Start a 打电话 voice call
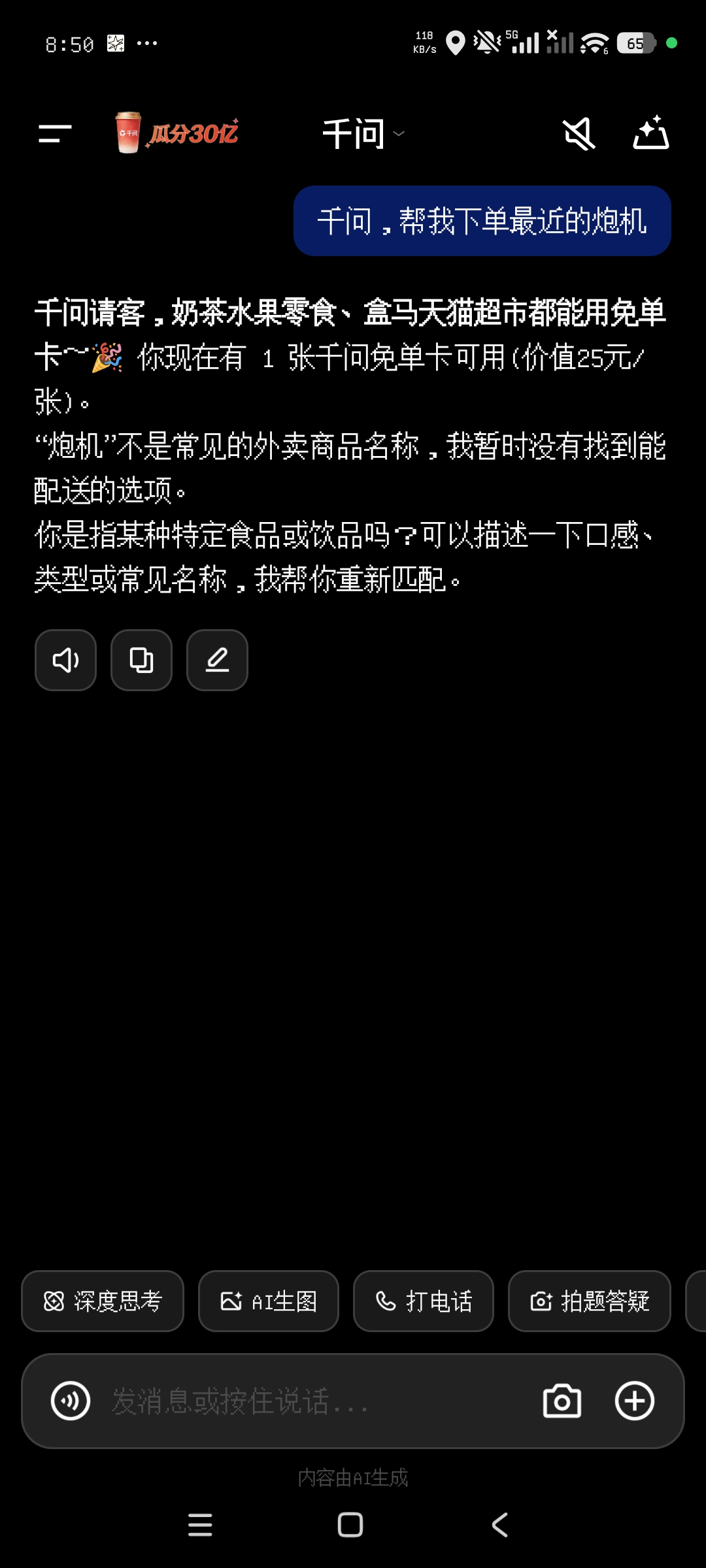This screenshot has width=706, height=1568. pyautogui.click(x=424, y=1301)
